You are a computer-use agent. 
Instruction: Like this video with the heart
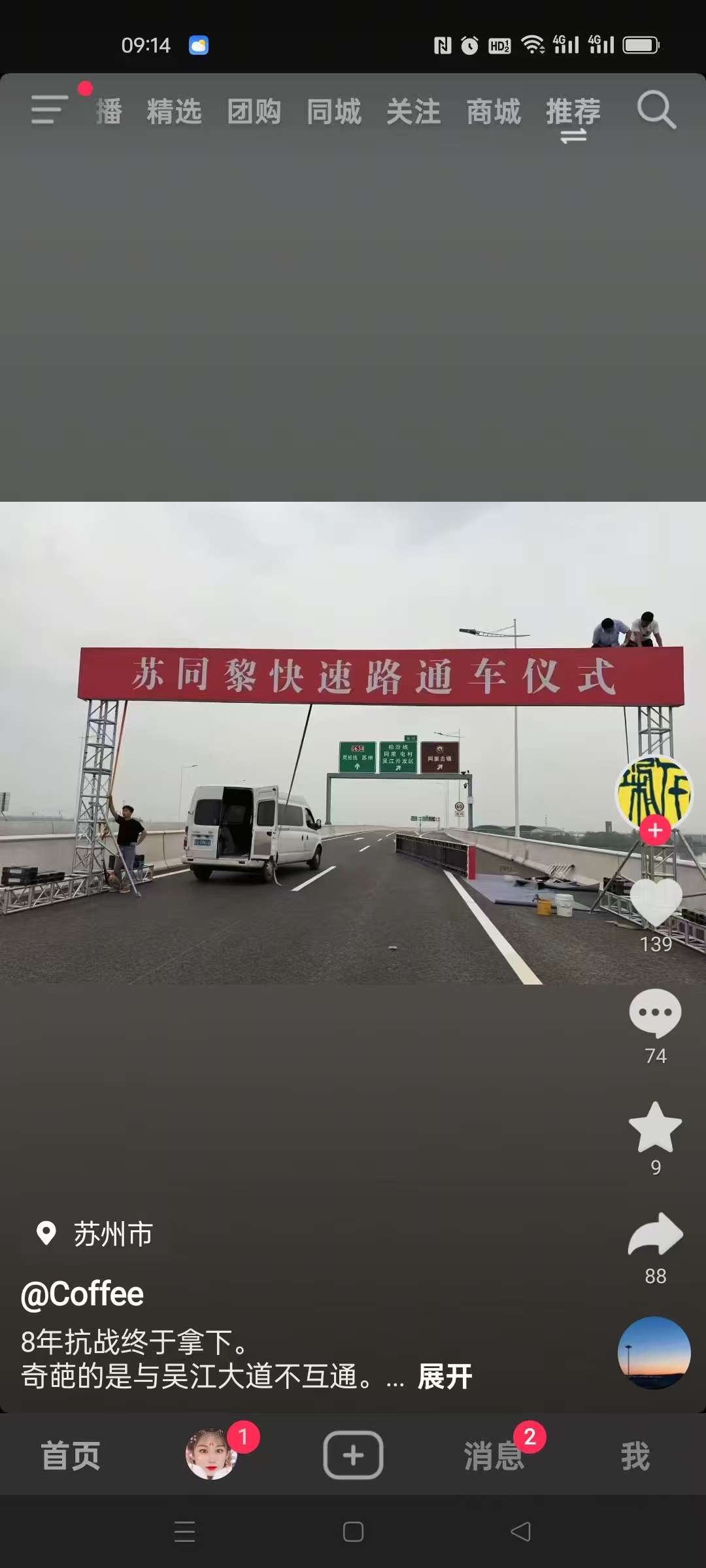coord(655,902)
